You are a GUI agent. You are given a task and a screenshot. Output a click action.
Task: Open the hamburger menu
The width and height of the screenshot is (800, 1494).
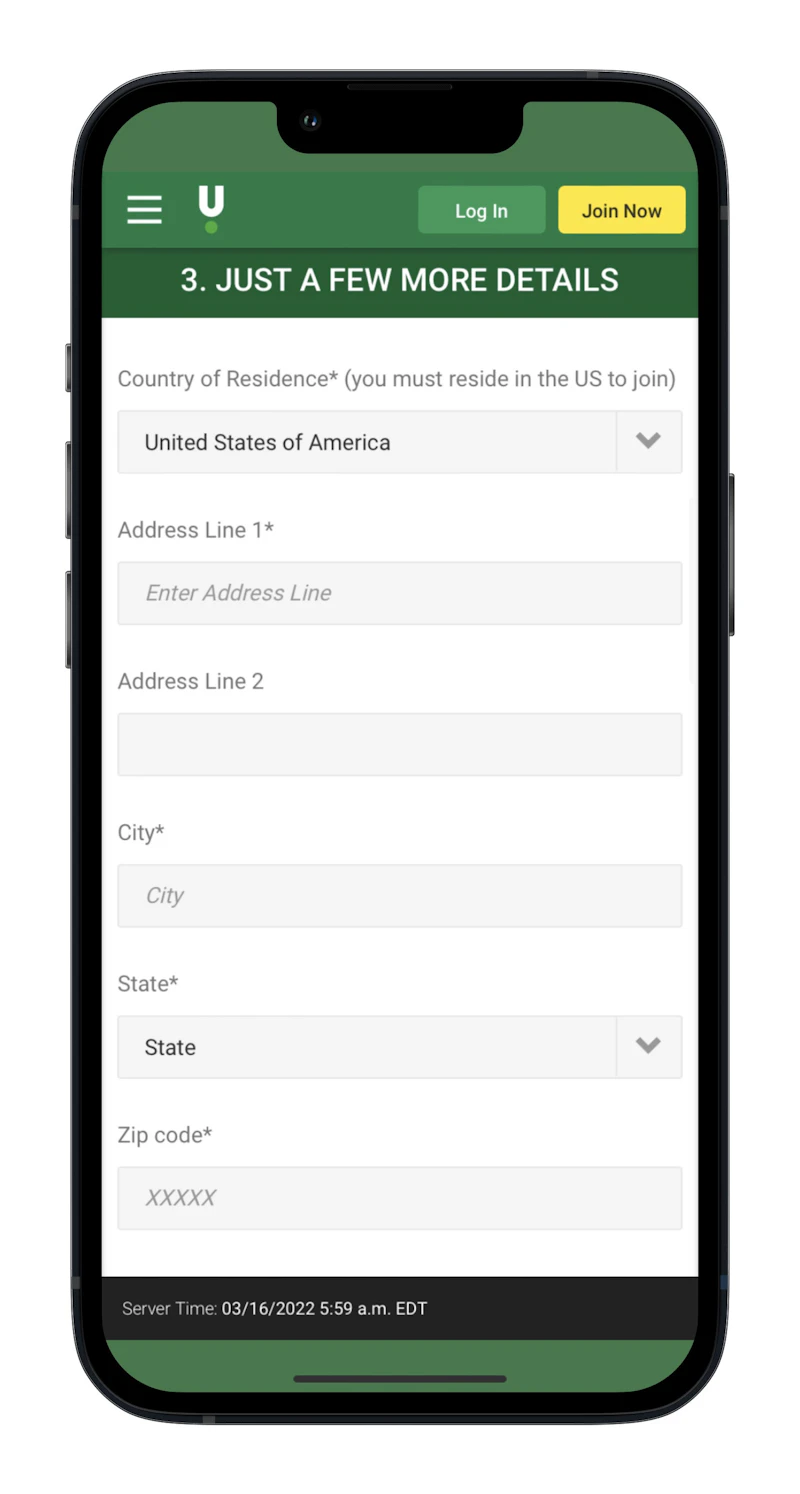144,210
